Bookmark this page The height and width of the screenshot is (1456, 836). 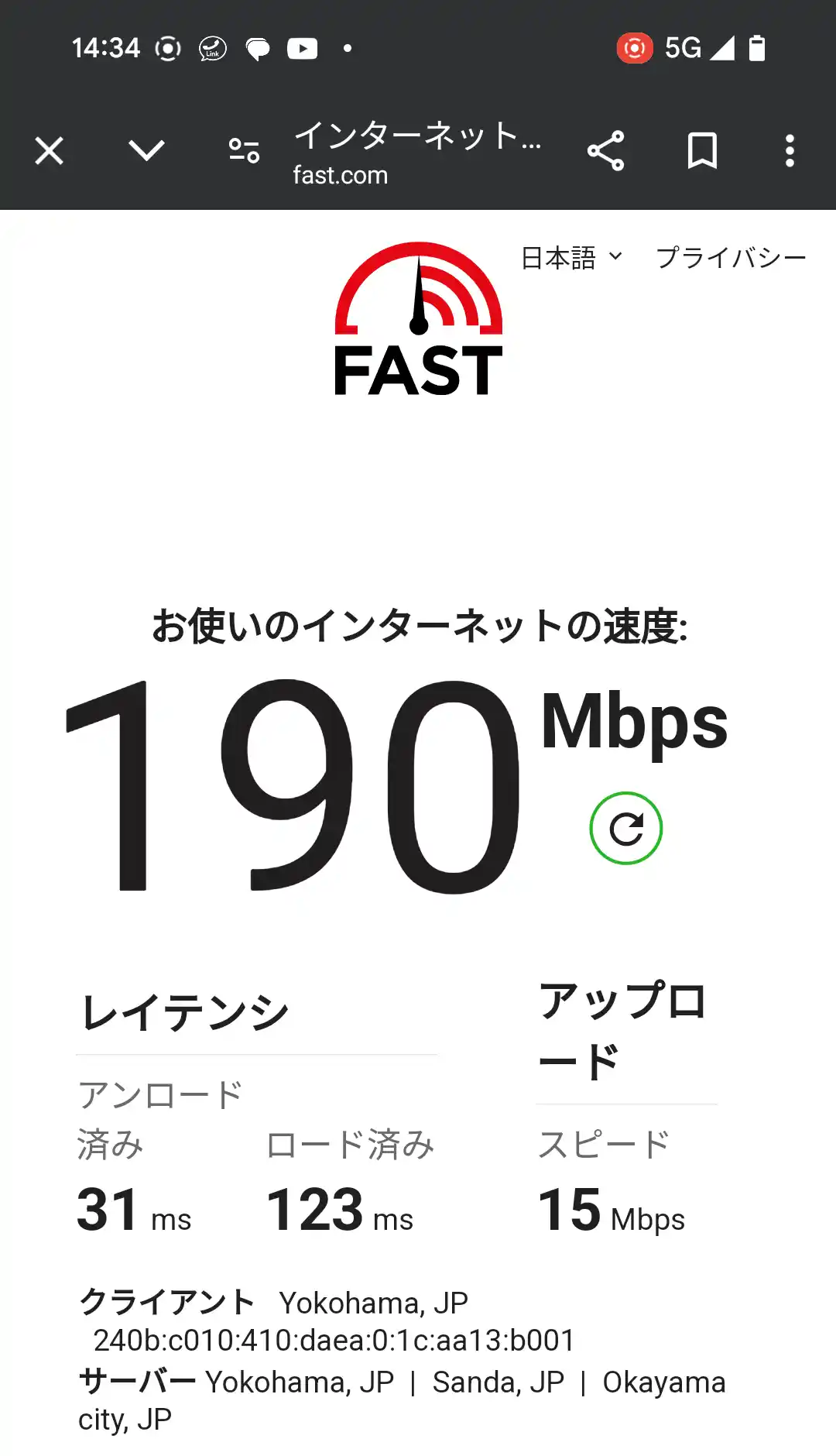(702, 151)
